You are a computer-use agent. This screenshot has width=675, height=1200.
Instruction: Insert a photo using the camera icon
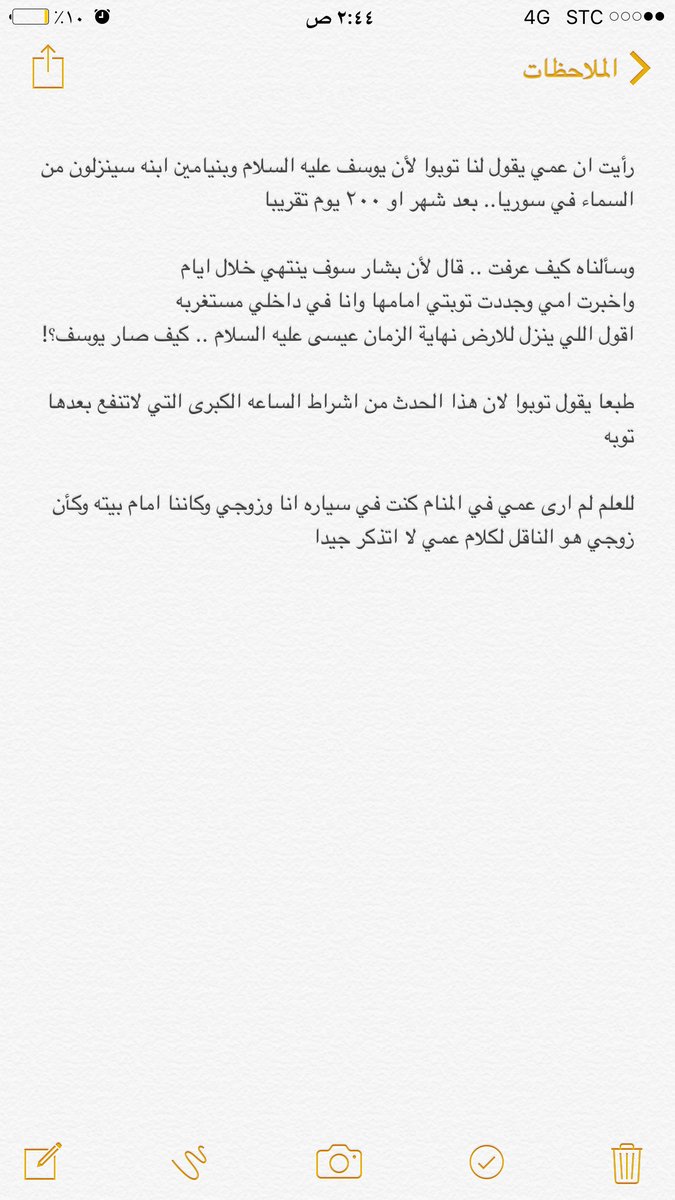(x=339, y=1162)
